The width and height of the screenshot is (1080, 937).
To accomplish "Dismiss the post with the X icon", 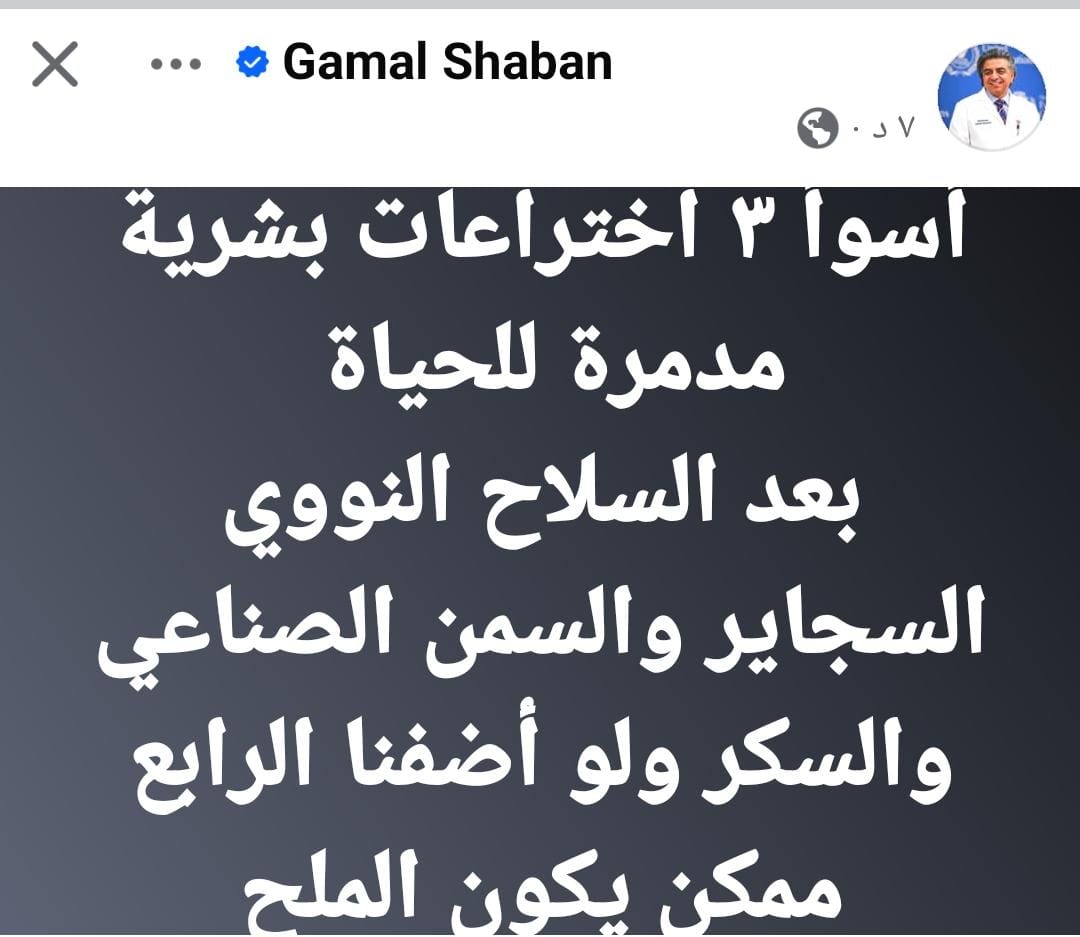I will pos(55,65).
